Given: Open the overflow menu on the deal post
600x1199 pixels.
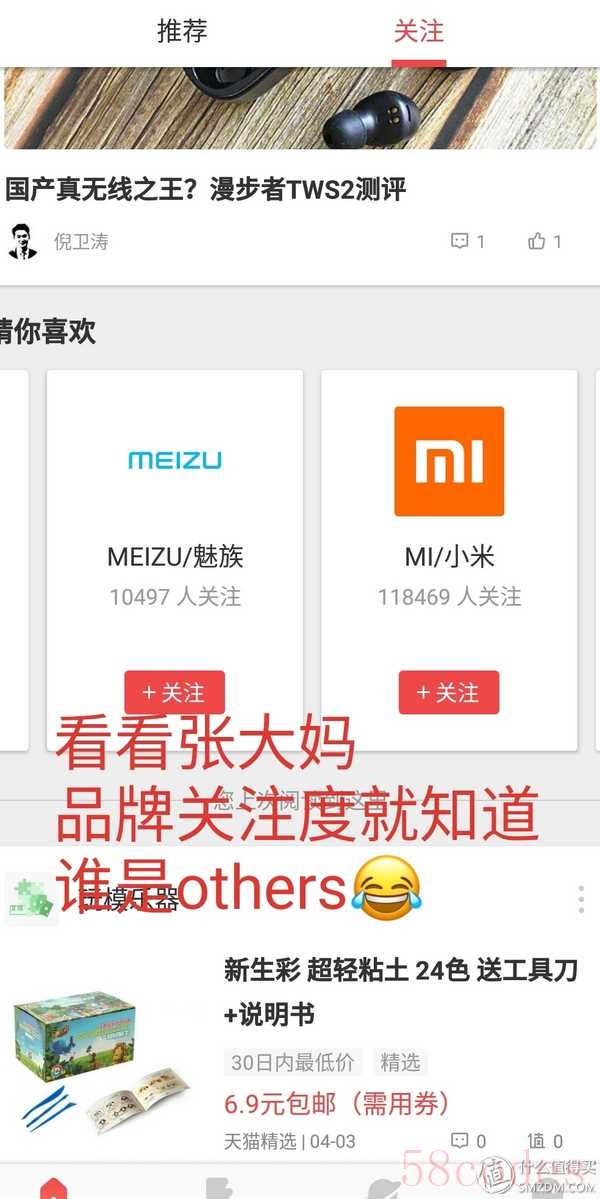Looking at the screenshot, I should coord(580,899).
